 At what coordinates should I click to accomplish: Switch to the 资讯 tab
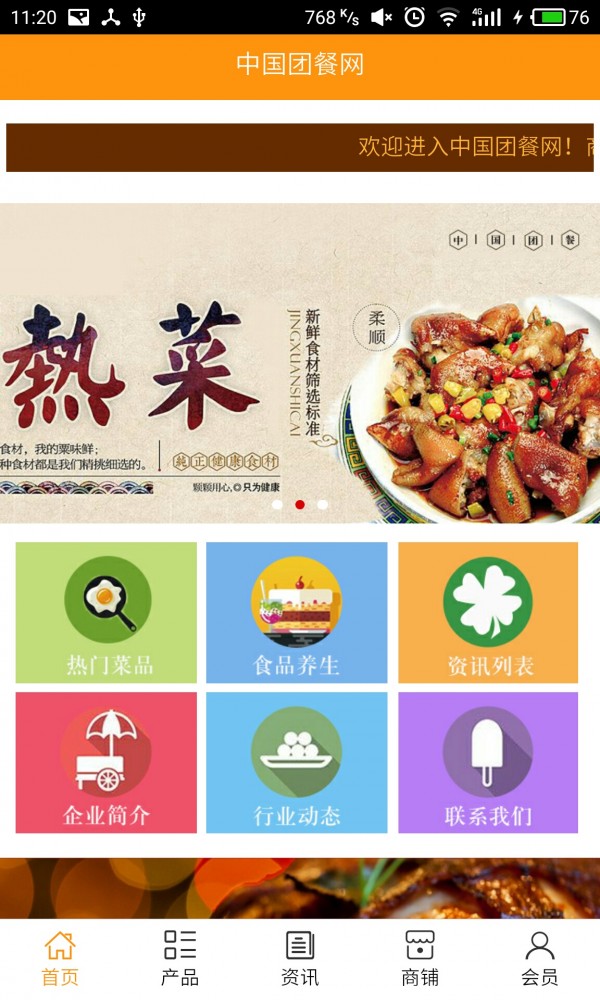(x=300, y=958)
